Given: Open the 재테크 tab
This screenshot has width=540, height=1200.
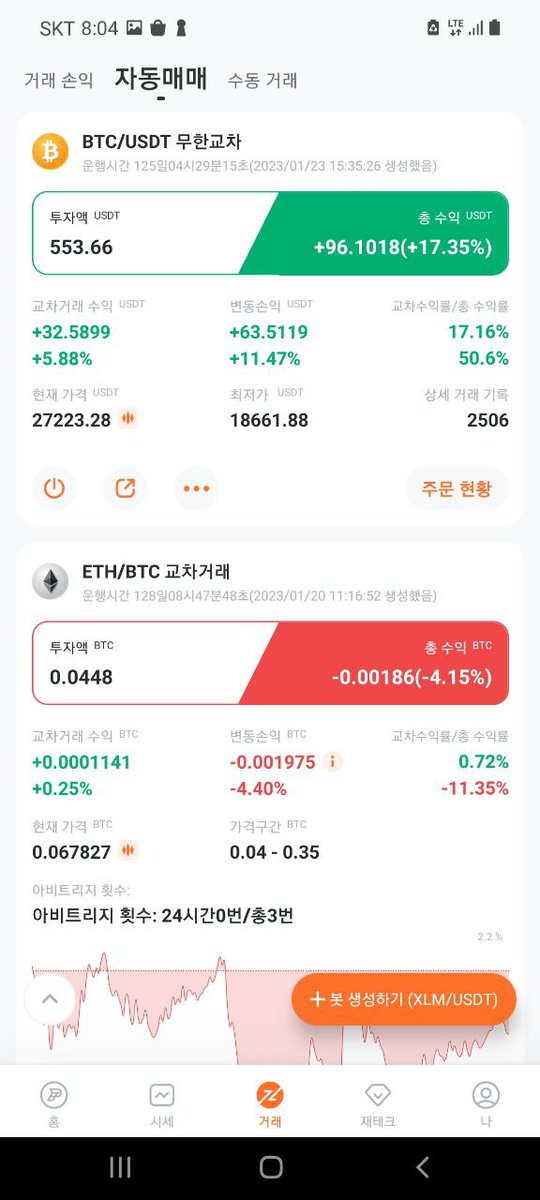Looking at the screenshot, I should (378, 1103).
